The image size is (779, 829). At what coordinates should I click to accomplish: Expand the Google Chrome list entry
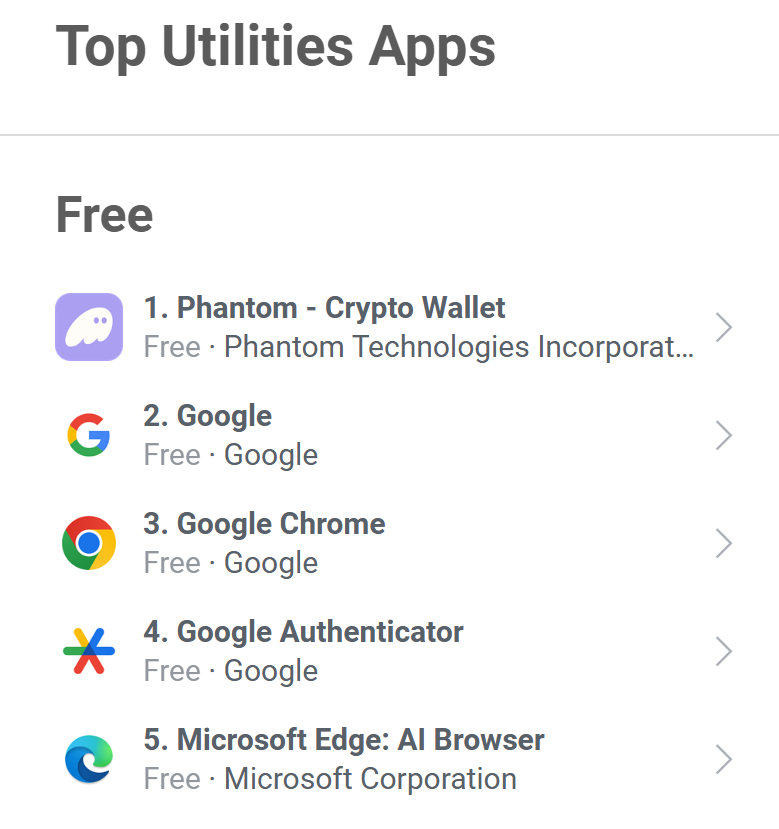722,543
